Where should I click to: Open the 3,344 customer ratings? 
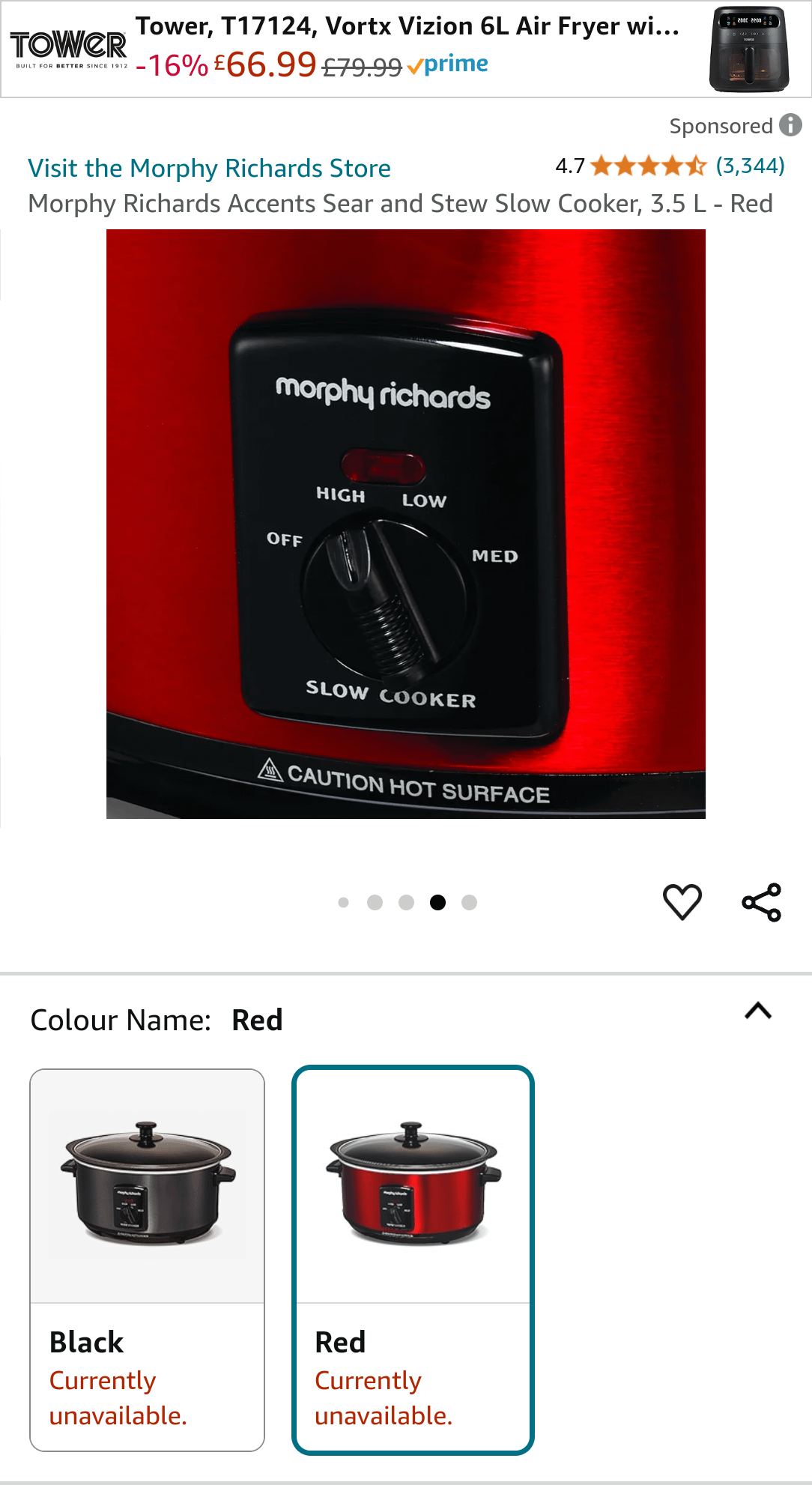(x=750, y=166)
